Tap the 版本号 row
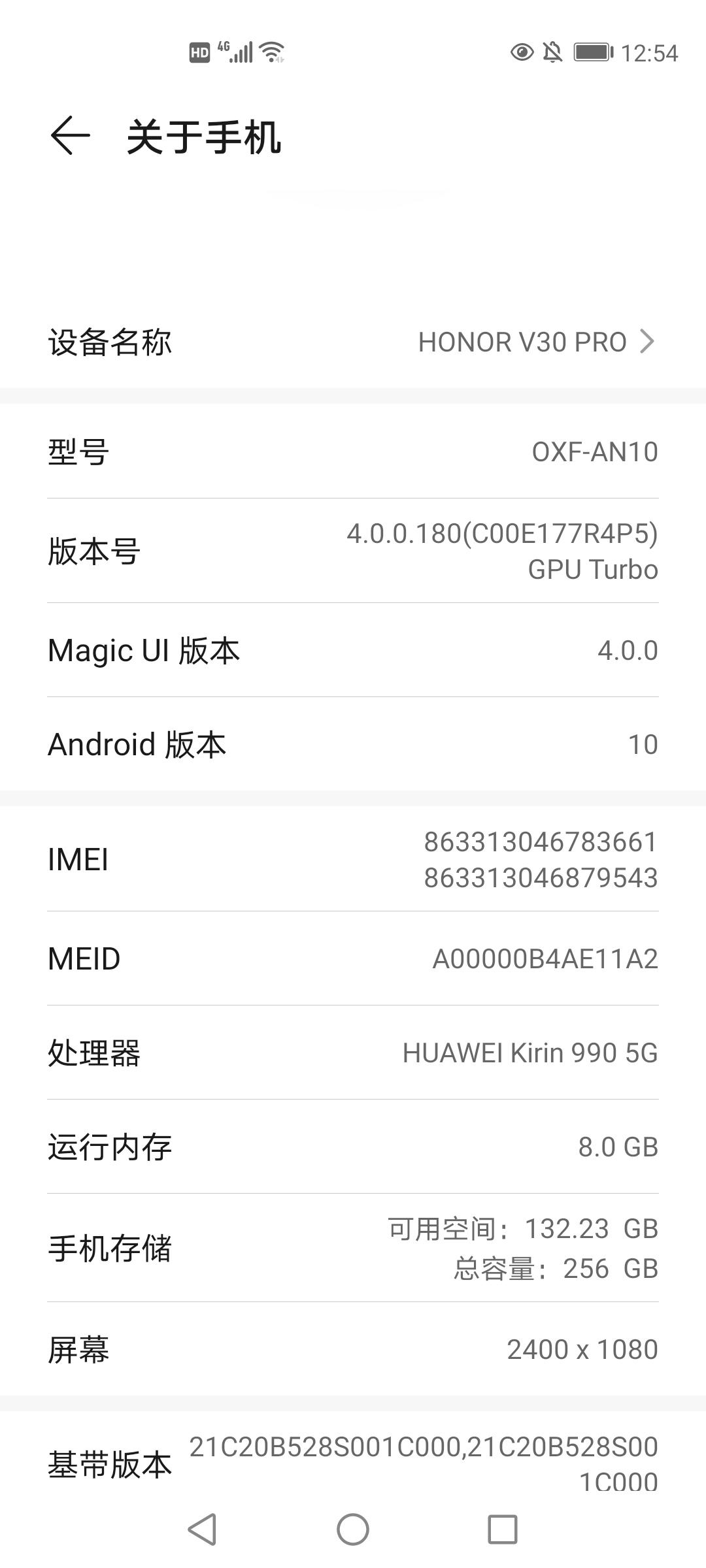This screenshot has height=1568, width=706. pyautogui.click(x=353, y=551)
